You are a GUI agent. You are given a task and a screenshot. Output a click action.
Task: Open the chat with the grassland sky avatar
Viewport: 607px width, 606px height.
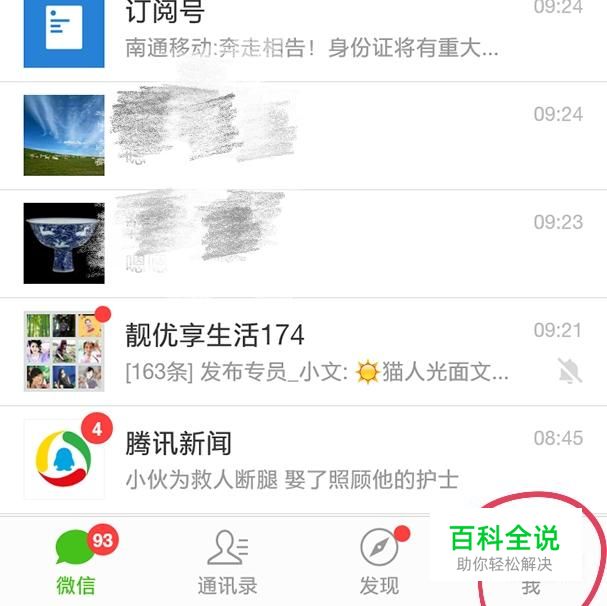coord(300,136)
